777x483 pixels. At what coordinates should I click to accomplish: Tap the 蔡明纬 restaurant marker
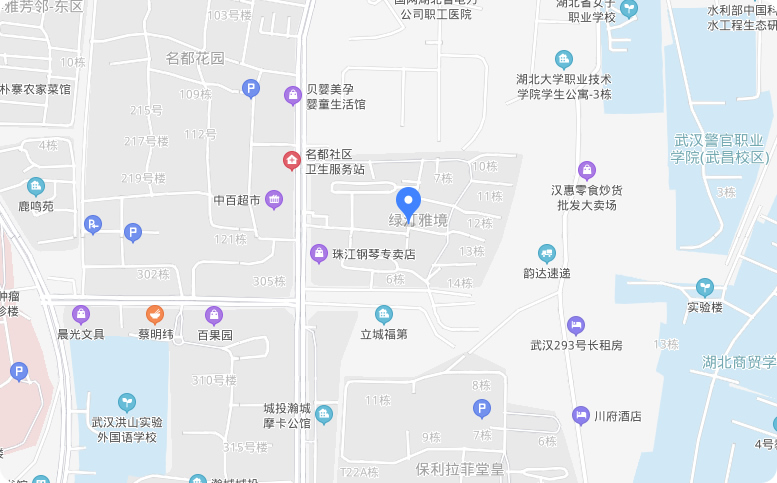pos(155,315)
